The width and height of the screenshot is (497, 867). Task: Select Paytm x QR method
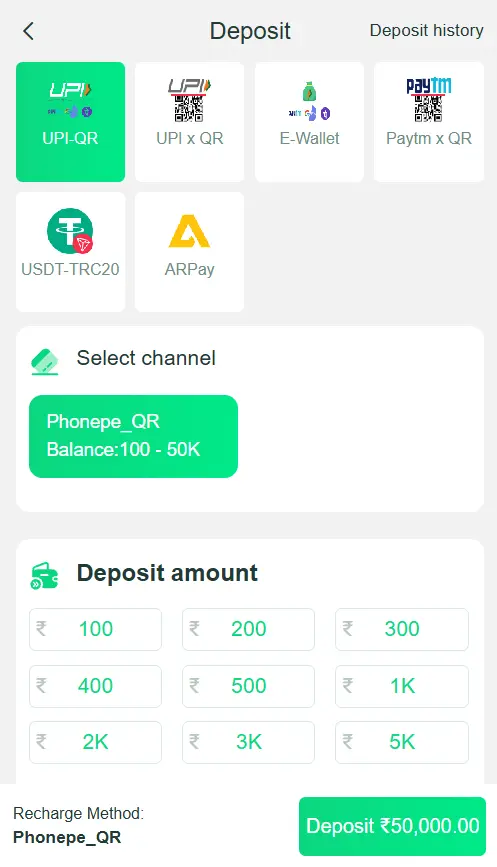pyautogui.click(x=429, y=122)
